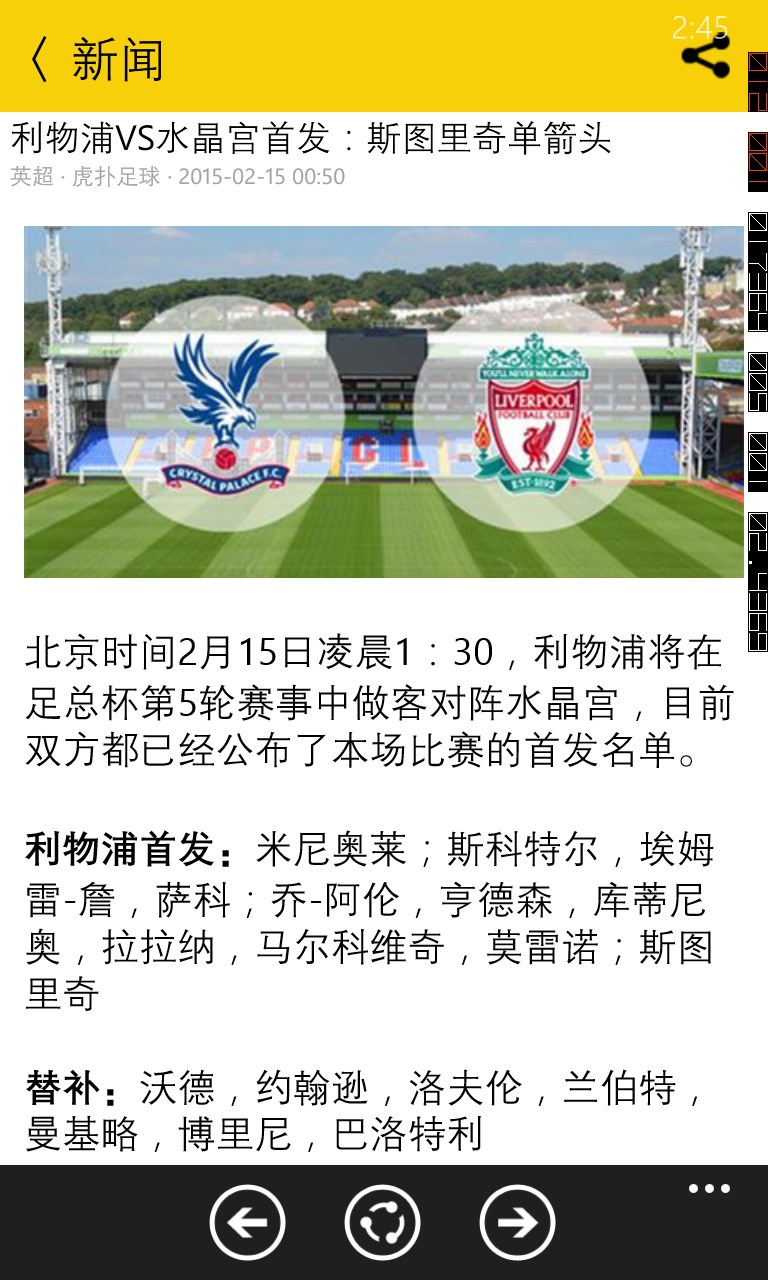The width and height of the screenshot is (768, 1280).
Task: Go back to the 新闻 news list
Action: click(40, 60)
